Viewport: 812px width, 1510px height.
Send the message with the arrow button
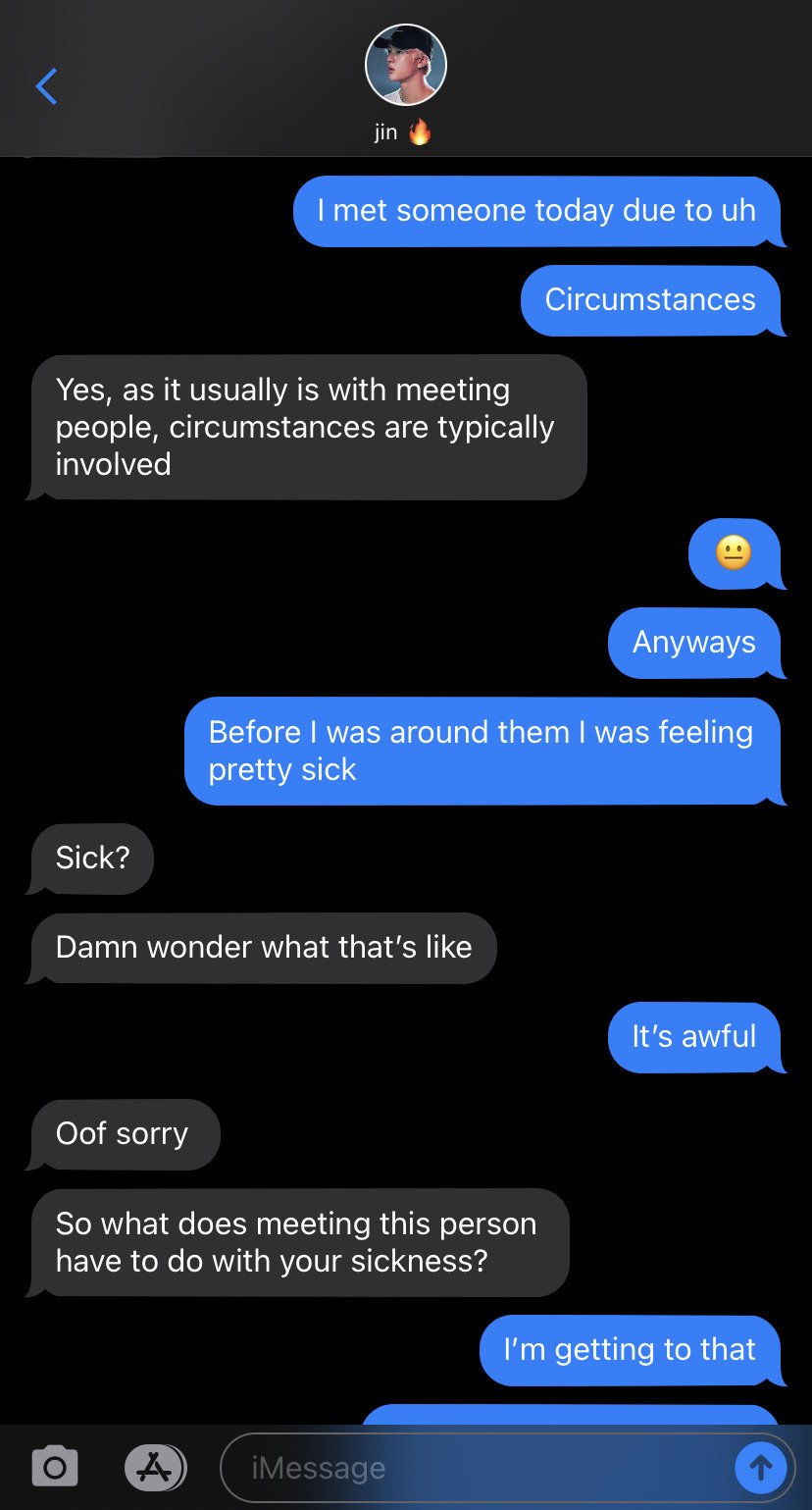[760, 1468]
